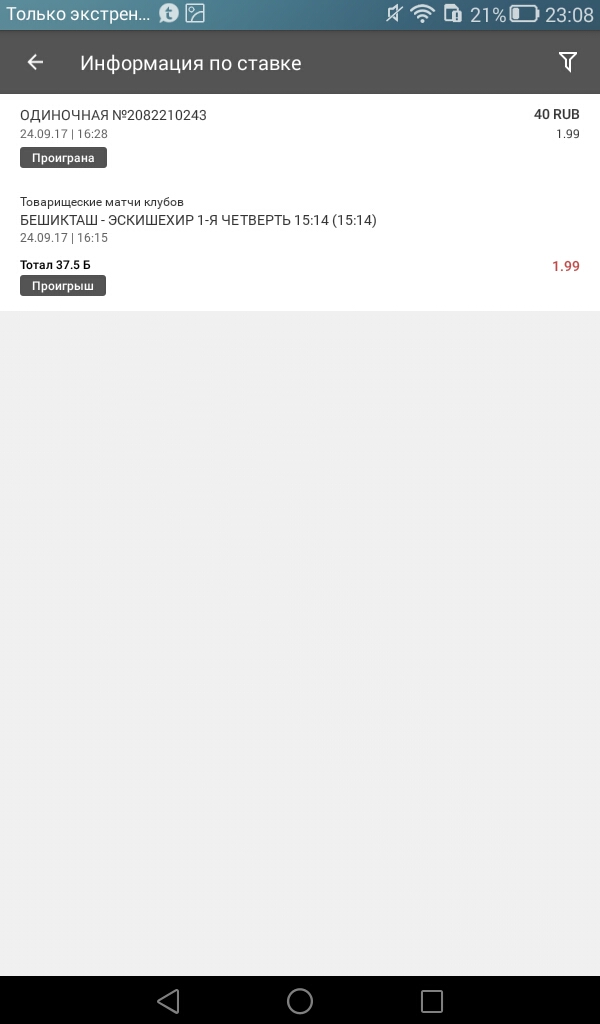Open the recent apps overview
The width and height of the screenshot is (600, 1024).
(431, 1000)
